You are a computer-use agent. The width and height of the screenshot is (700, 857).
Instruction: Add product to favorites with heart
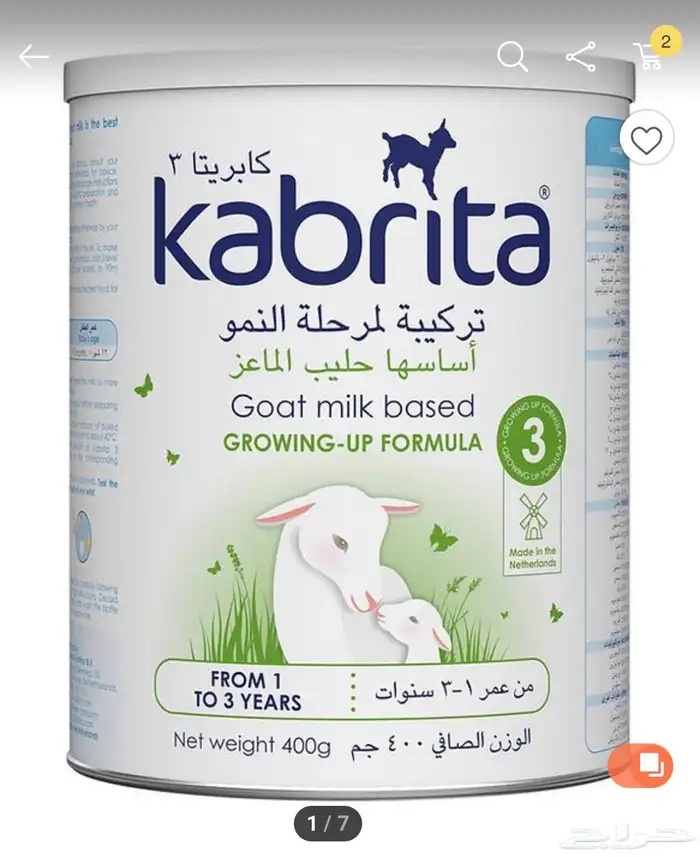pyautogui.click(x=646, y=141)
